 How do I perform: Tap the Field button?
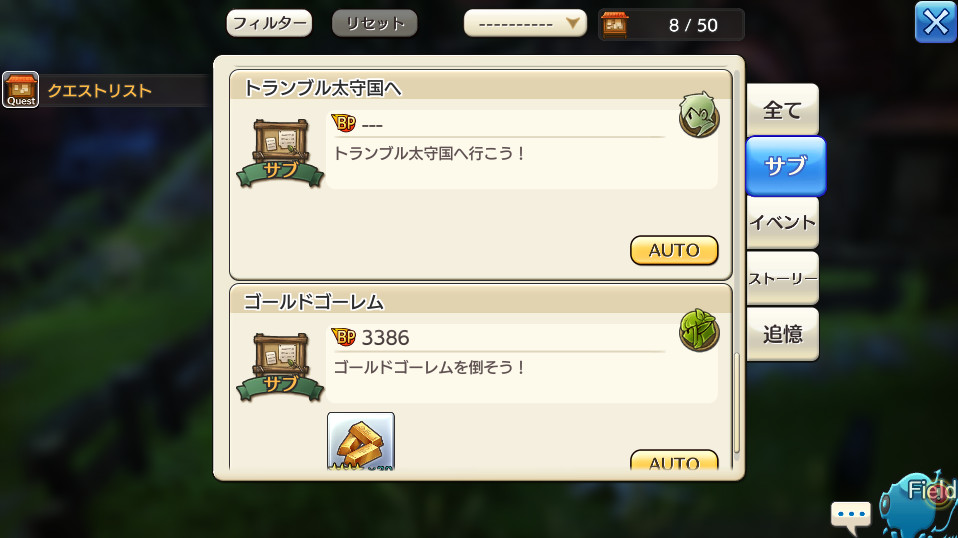click(x=918, y=502)
